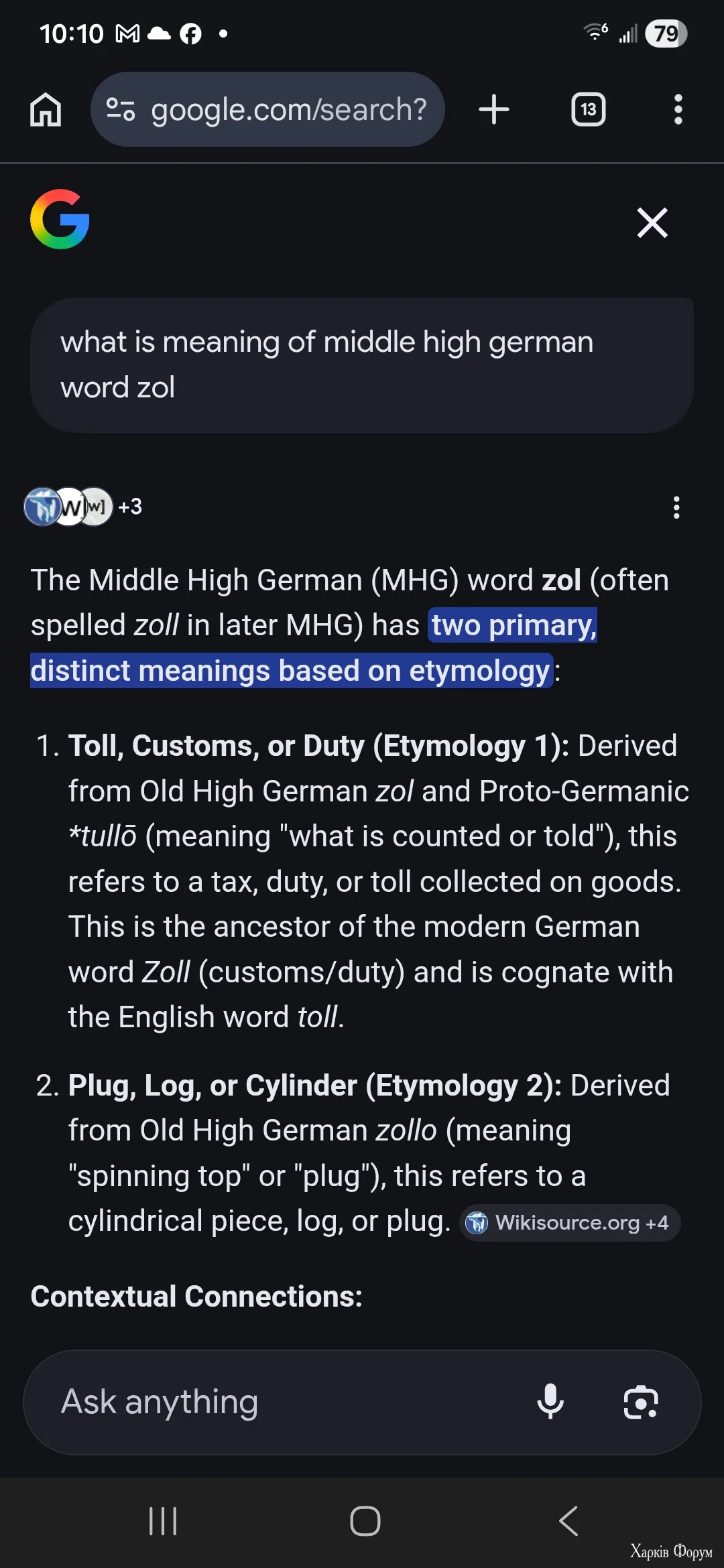Open Chrome home page icon
Image resolution: width=724 pixels, height=1568 pixels.
(44, 110)
